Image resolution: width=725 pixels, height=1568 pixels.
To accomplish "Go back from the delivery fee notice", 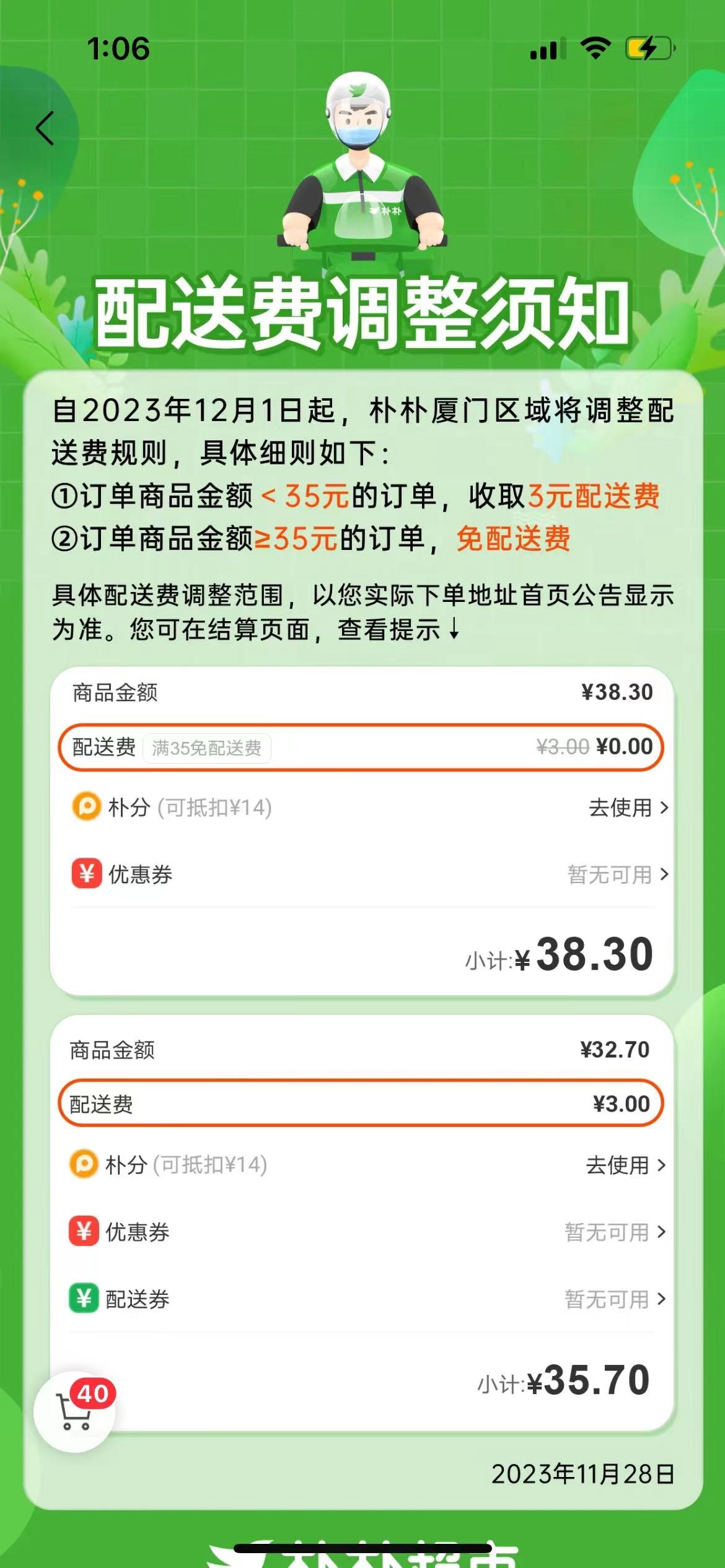I will pos(45,129).
